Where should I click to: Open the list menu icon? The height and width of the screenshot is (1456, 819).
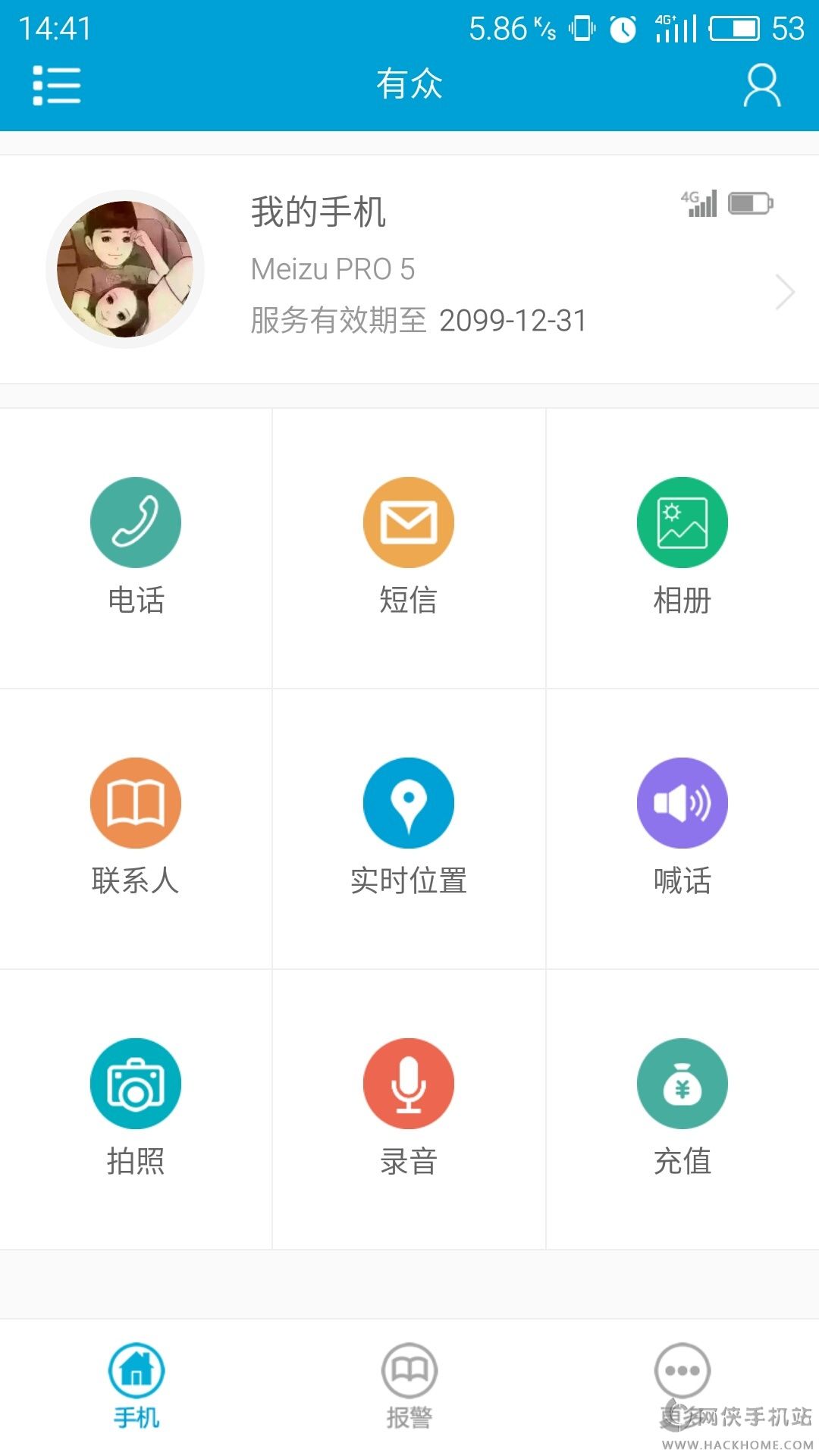tap(57, 85)
